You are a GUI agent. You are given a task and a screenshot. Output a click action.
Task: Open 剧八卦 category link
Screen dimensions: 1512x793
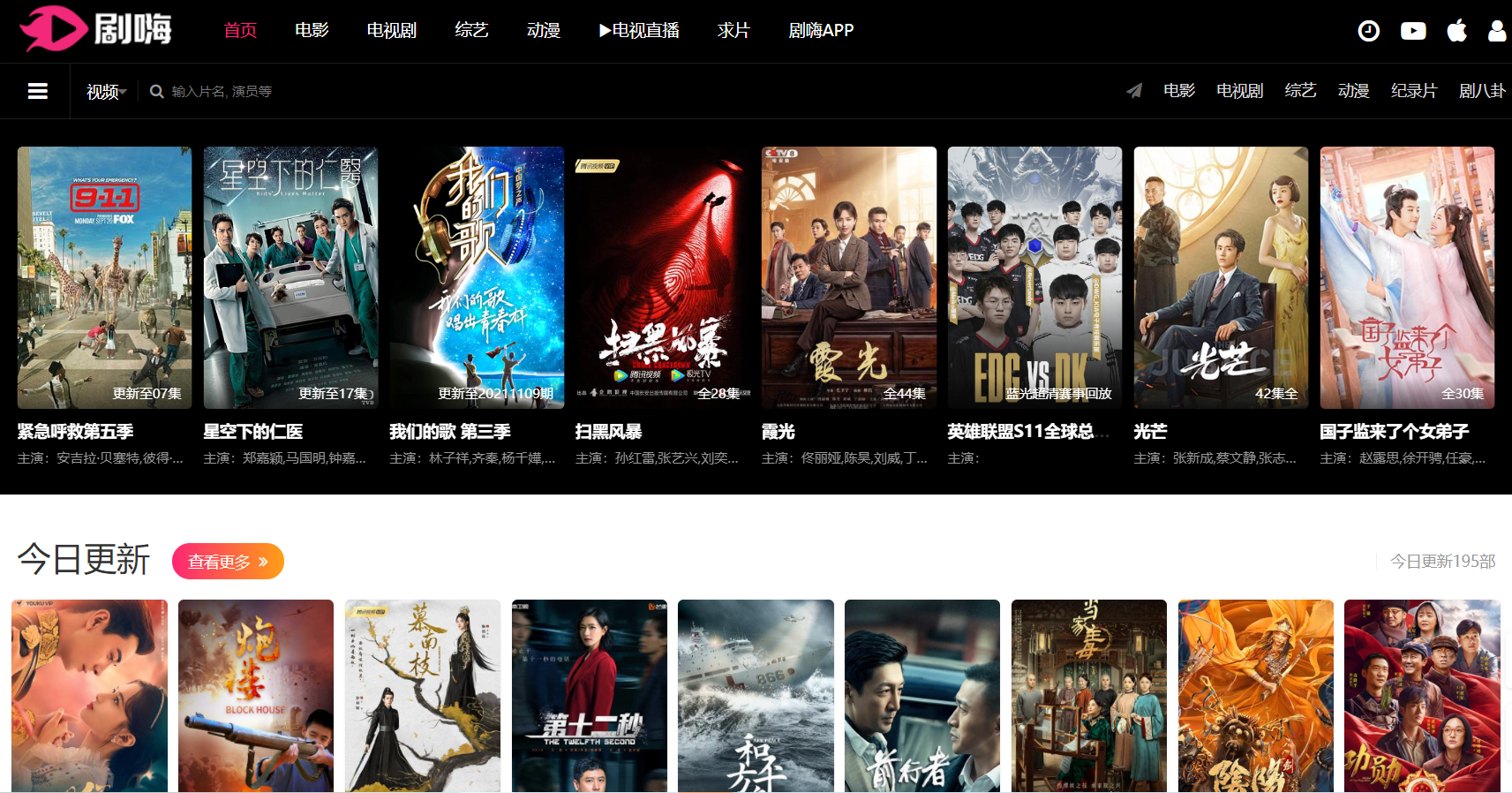pos(1482,91)
